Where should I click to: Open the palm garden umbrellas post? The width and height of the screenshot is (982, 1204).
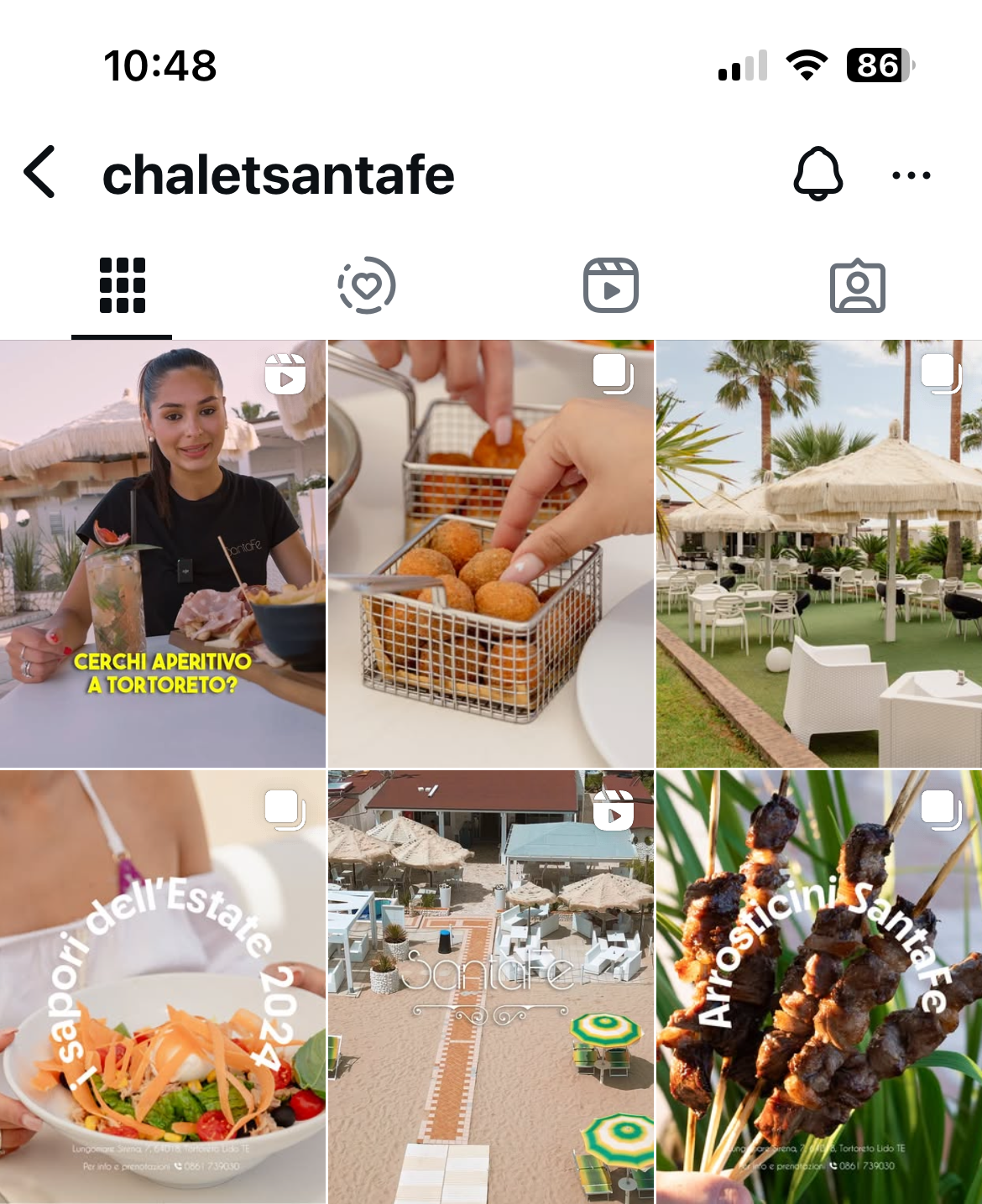(x=819, y=554)
